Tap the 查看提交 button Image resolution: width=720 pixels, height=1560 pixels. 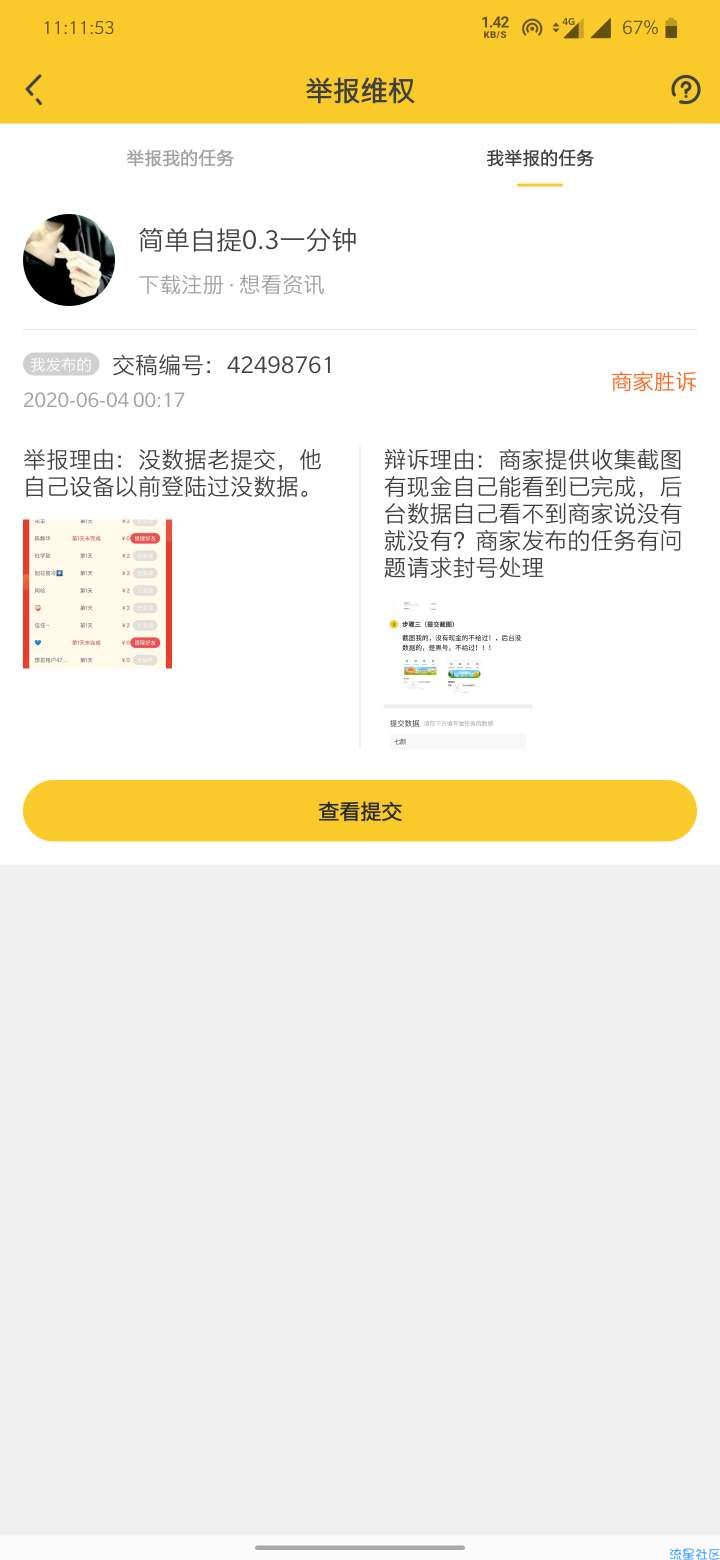click(360, 811)
